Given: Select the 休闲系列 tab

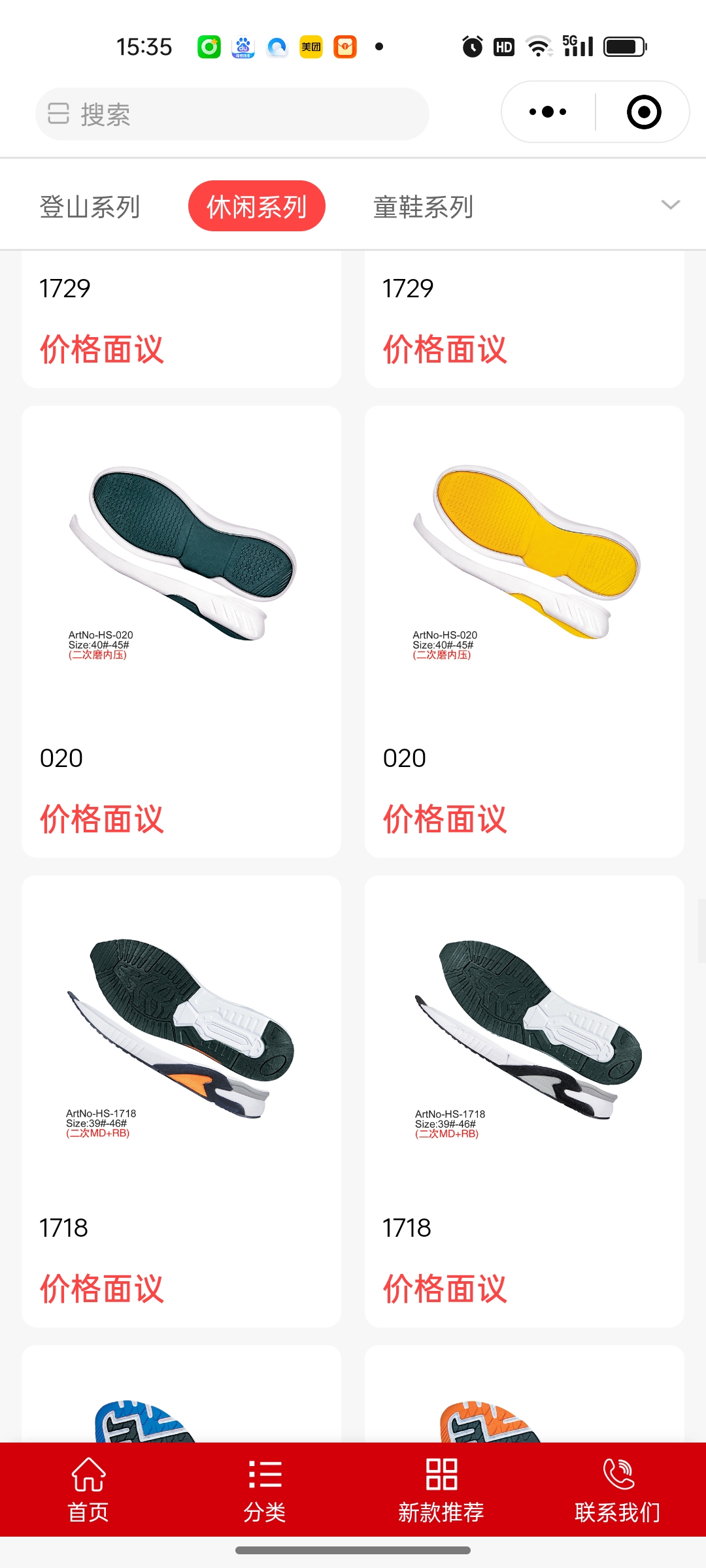Looking at the screenshot, I should pos(256,206).
